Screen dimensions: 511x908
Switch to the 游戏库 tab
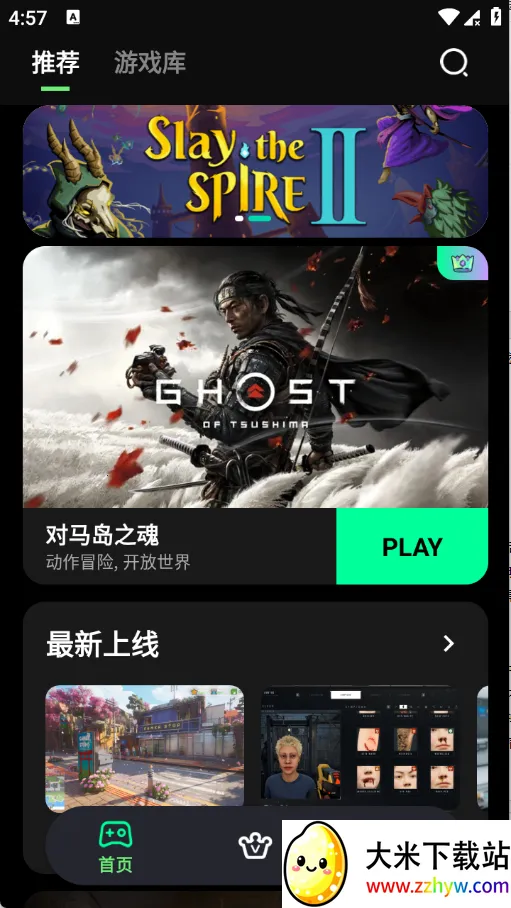pyautogui.click(x=149, y=63)
